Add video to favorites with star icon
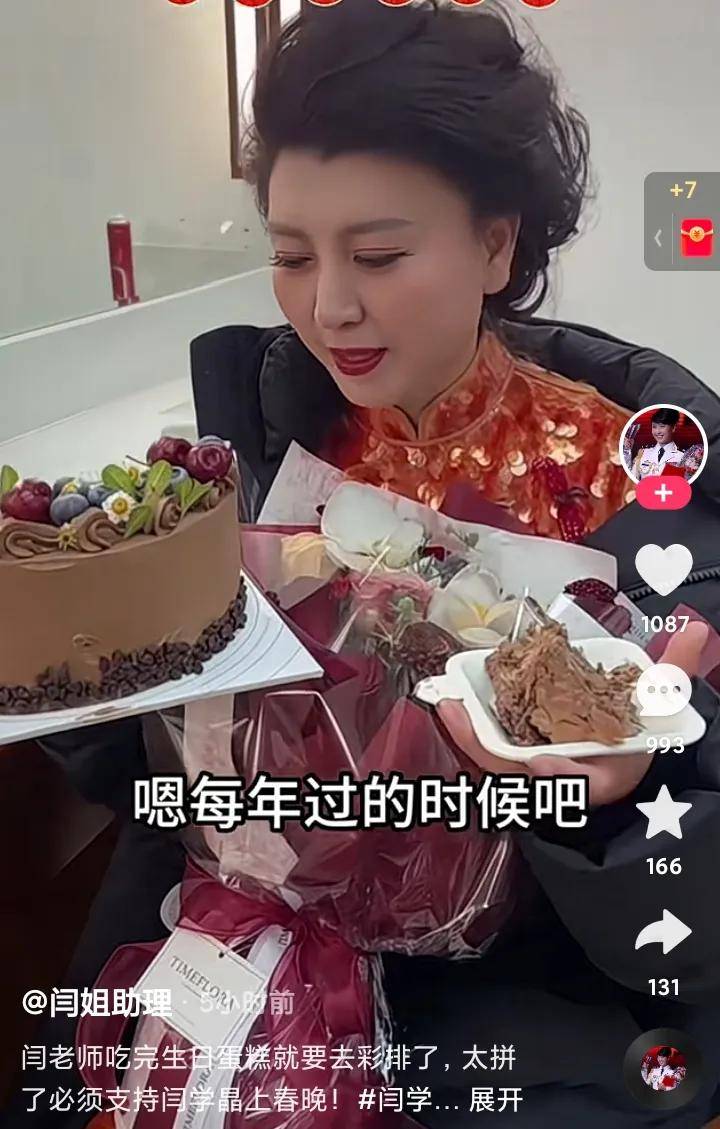This screenshot has height=1129, width=720. coord(663,812)
